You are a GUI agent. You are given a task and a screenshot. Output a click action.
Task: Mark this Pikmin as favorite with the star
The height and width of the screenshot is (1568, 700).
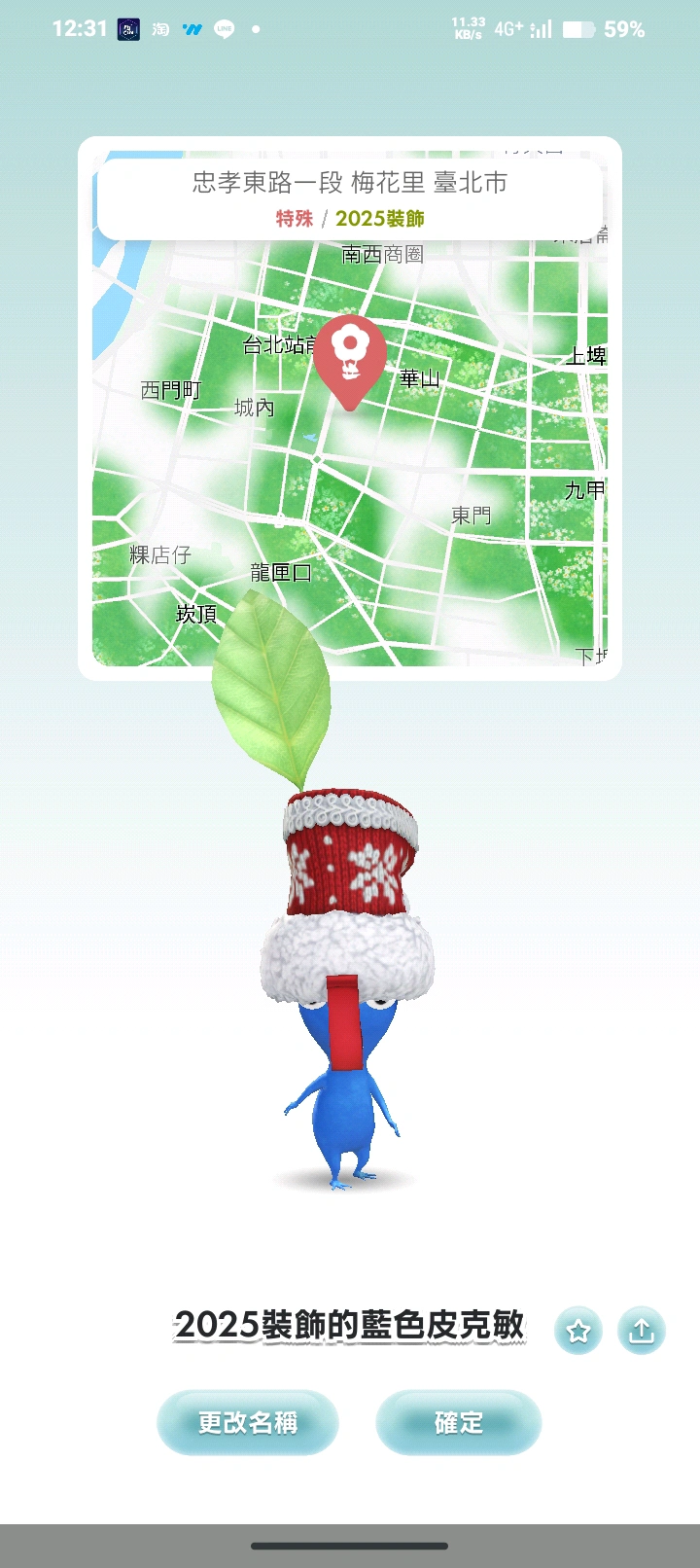pos(578,1331)
